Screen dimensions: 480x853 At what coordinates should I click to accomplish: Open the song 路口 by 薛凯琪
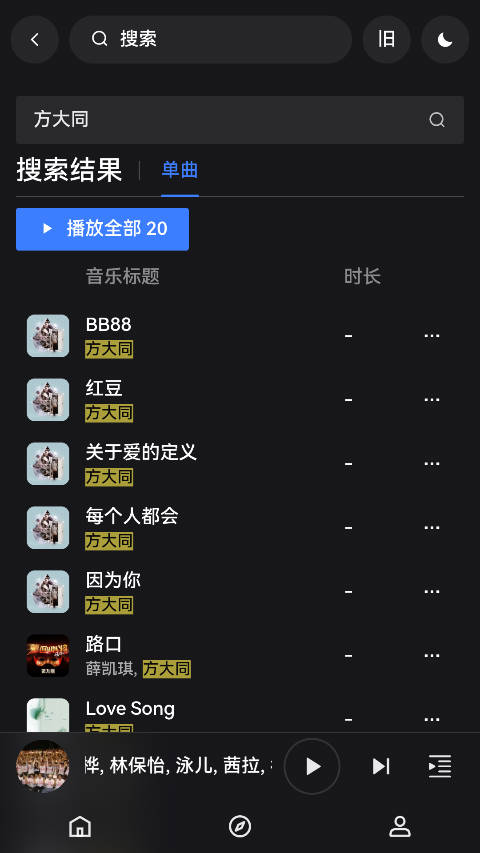(240, 656)
